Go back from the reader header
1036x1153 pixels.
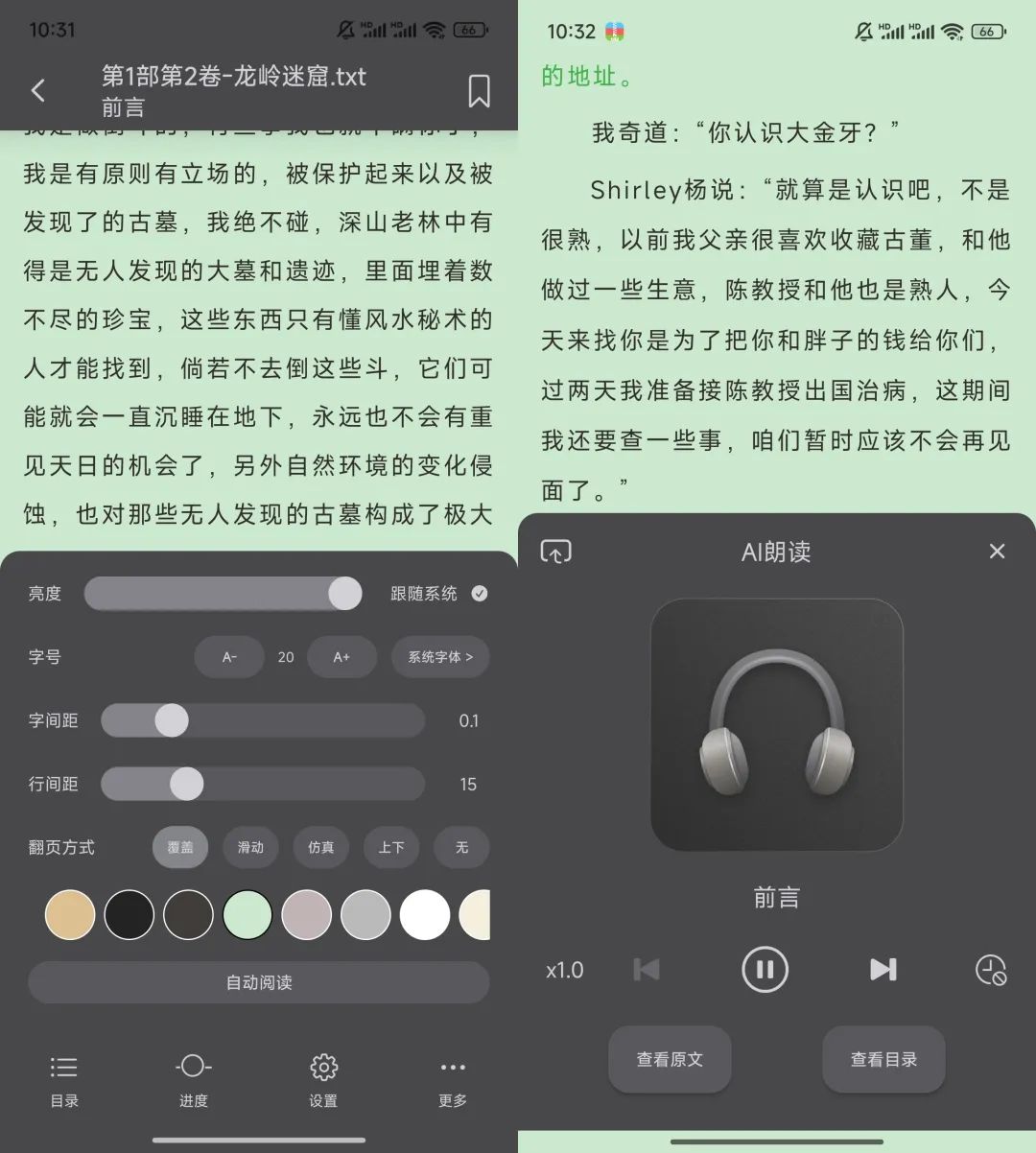pyautogui.click(x=38, y=91)
